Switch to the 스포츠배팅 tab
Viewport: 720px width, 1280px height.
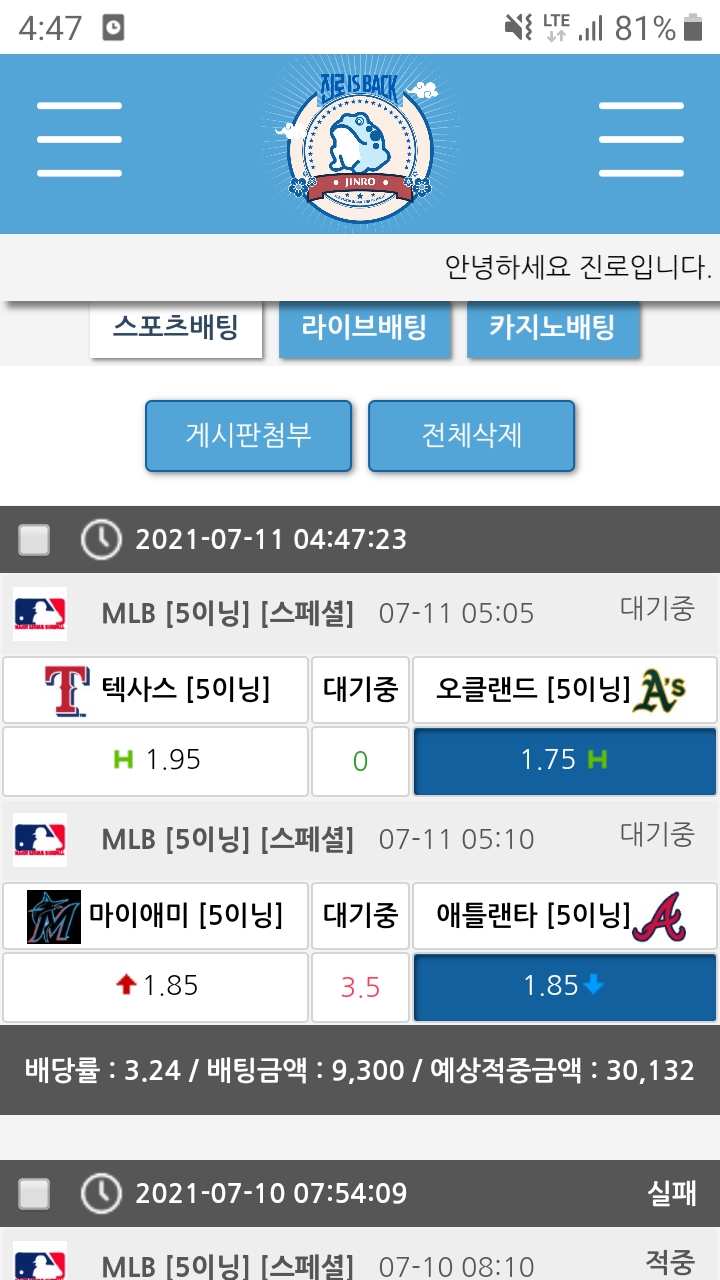coord(176,327)
